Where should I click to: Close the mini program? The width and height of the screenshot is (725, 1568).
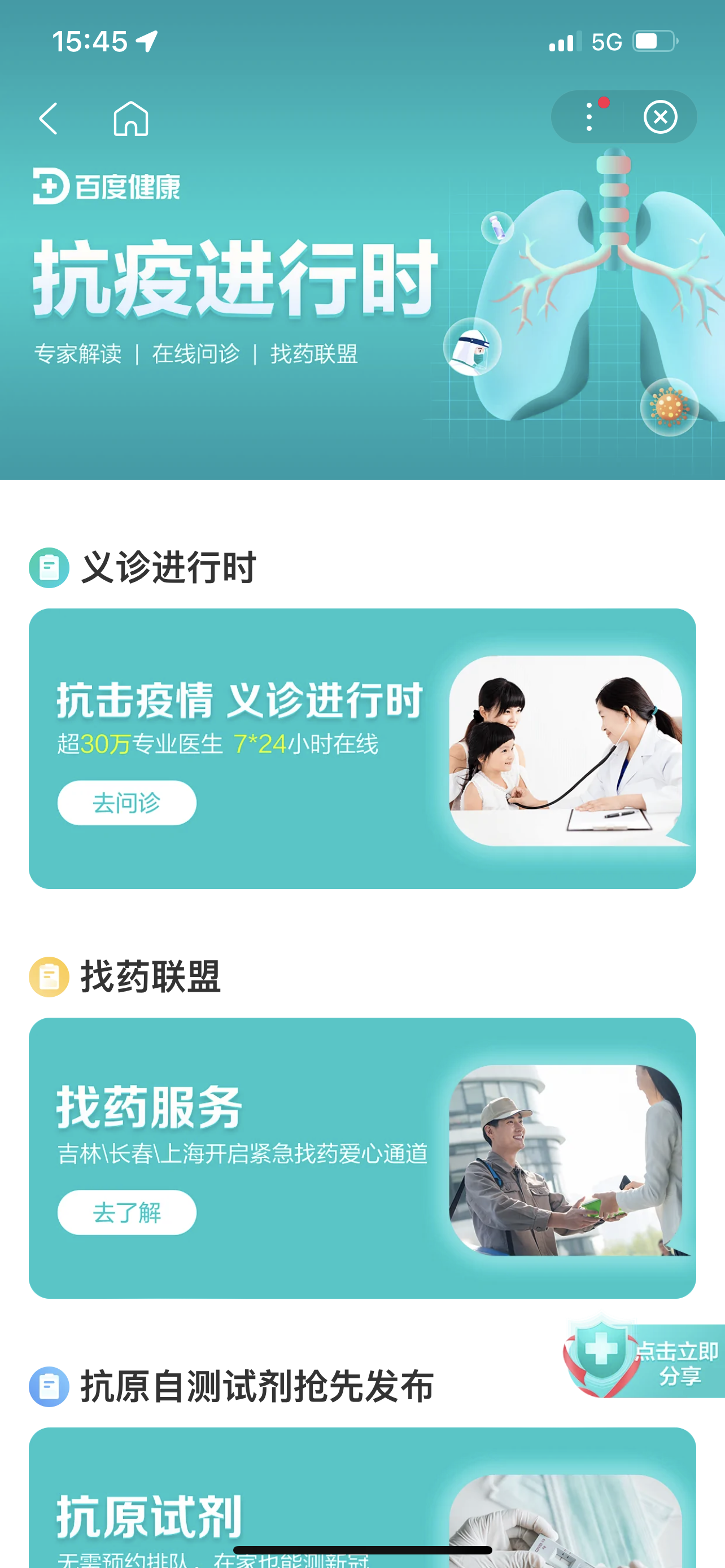point(661,117)
